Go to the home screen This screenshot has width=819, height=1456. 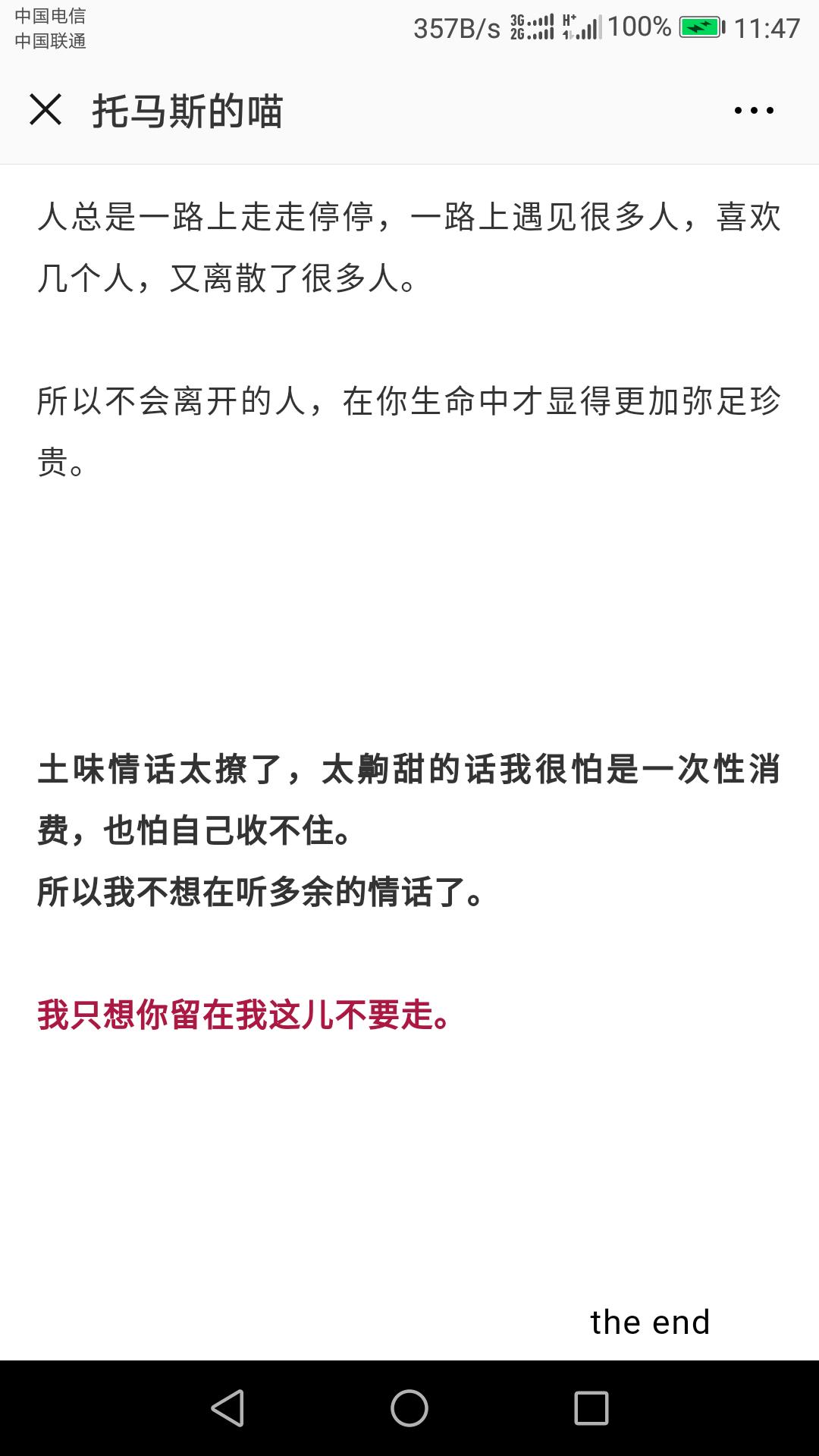pyautogui.click(x=409, y=1408)
